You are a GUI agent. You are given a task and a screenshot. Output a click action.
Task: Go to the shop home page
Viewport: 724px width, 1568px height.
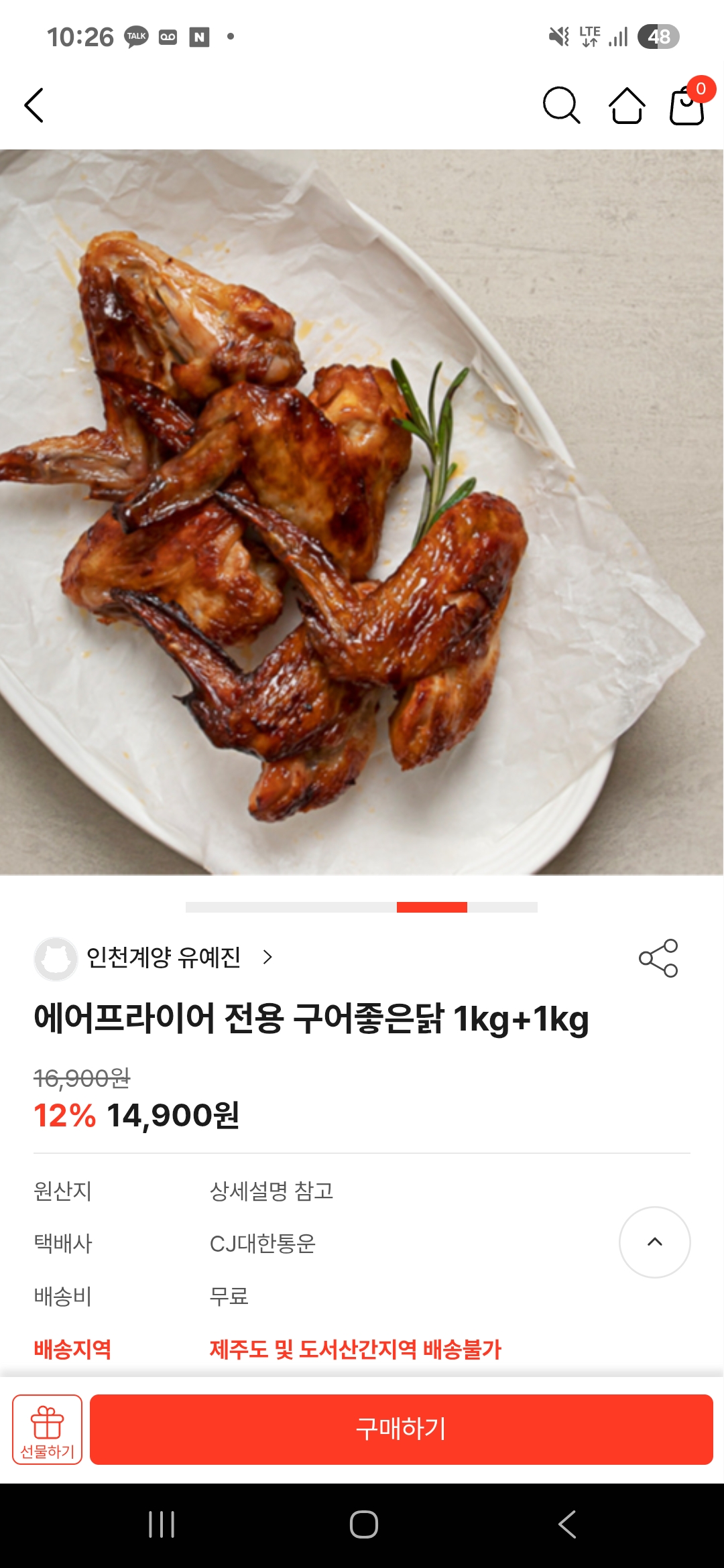click(x=627, y=106)
